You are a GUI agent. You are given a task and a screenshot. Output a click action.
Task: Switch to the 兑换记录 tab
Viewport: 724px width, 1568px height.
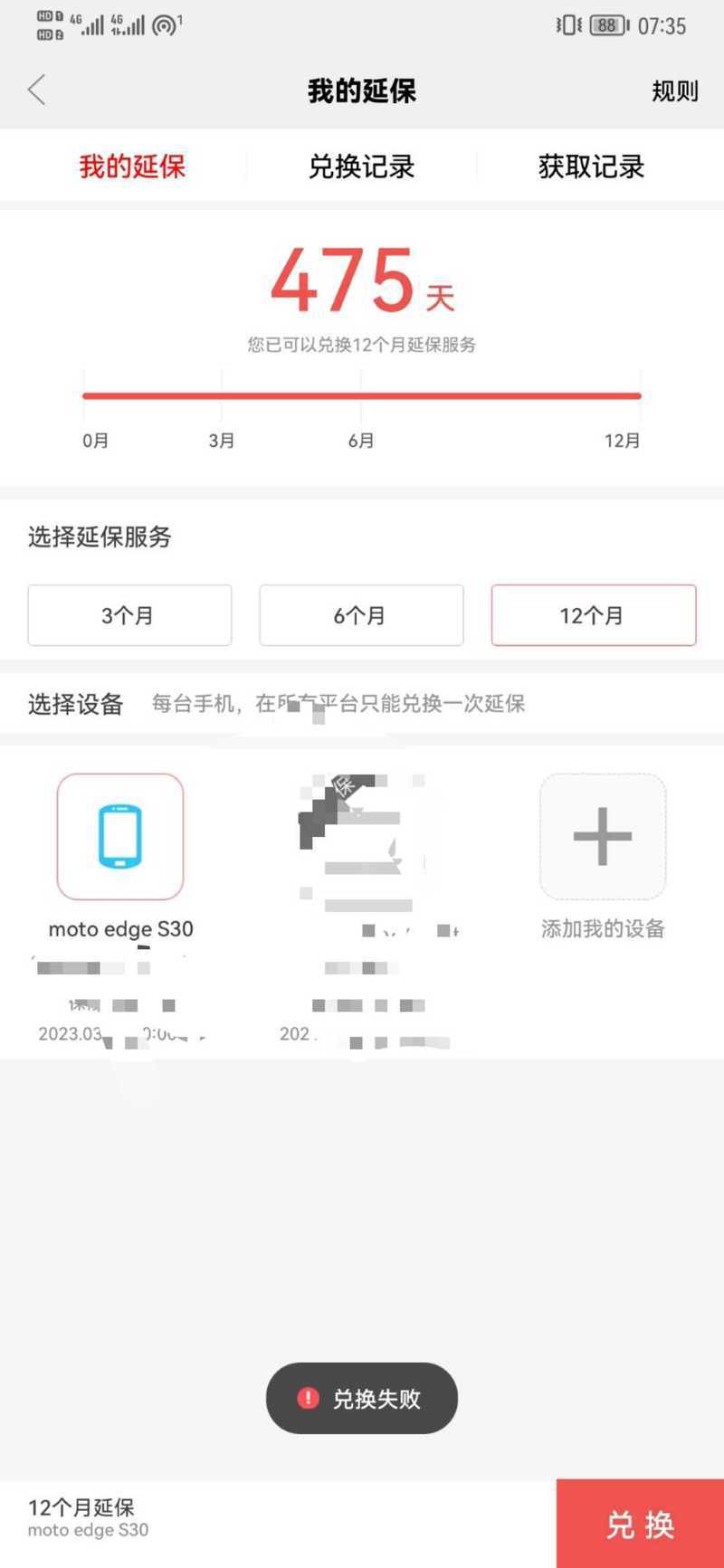coord(361,166)
